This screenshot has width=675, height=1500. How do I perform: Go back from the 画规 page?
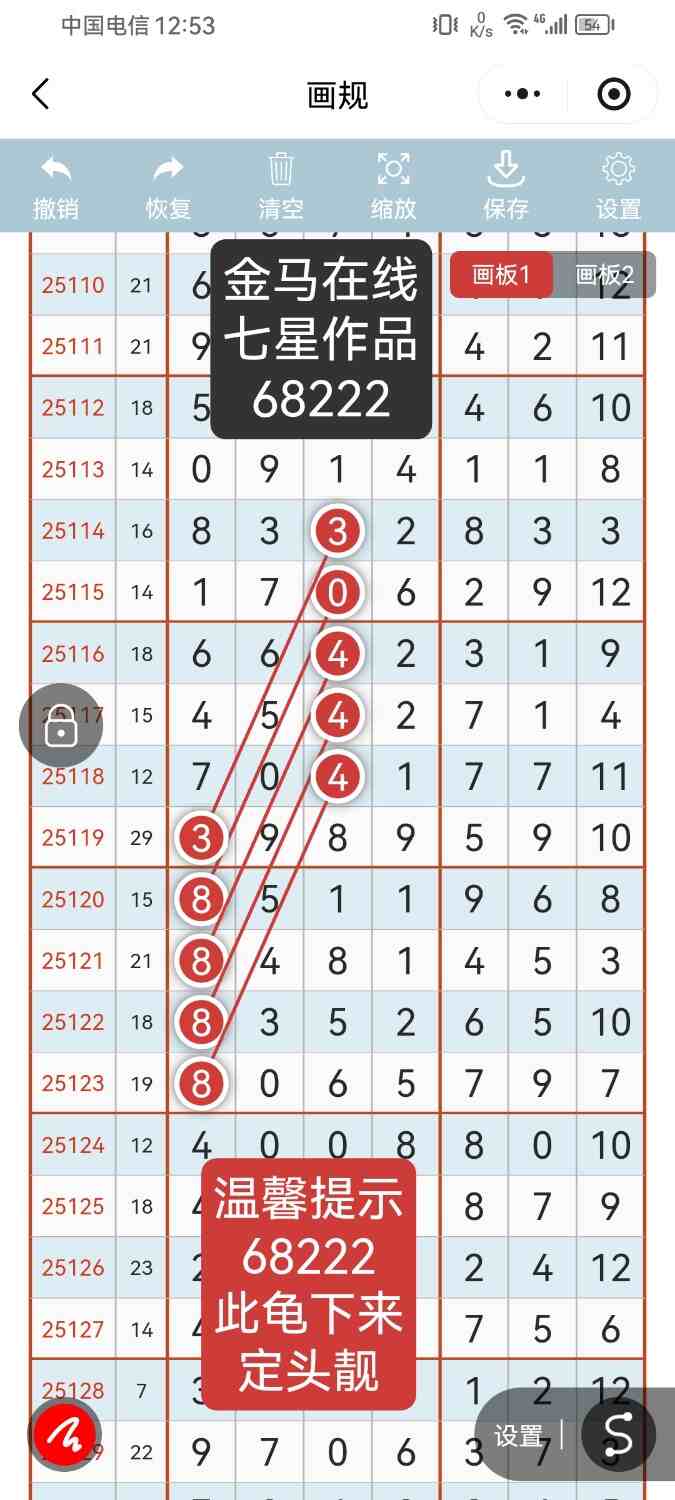(40, 95)
